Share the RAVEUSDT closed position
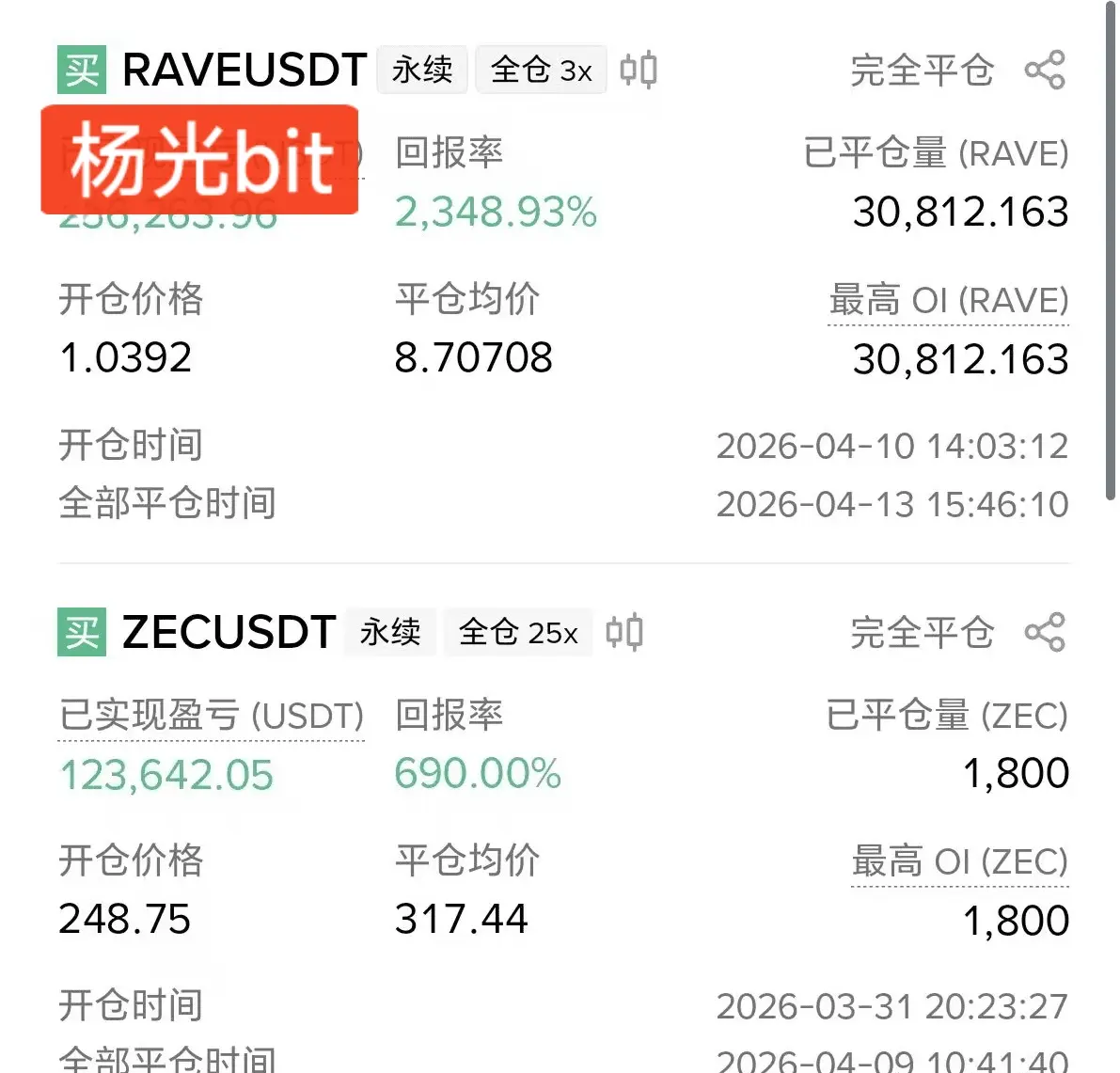The height and width of the screenshot is (1073, 1120). tap(1045, 71)
